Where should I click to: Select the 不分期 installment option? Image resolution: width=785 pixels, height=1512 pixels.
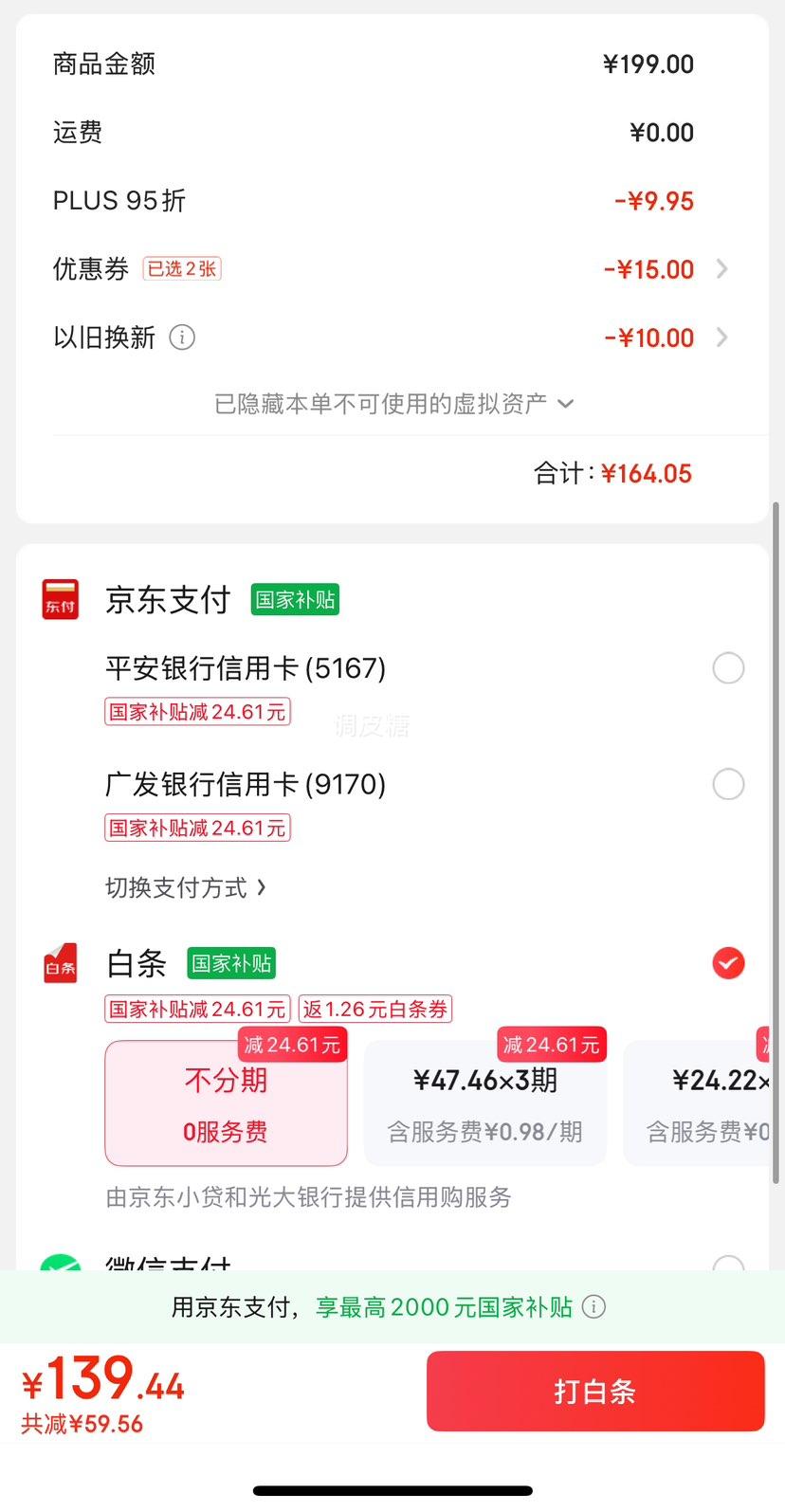coord(226,1102)
